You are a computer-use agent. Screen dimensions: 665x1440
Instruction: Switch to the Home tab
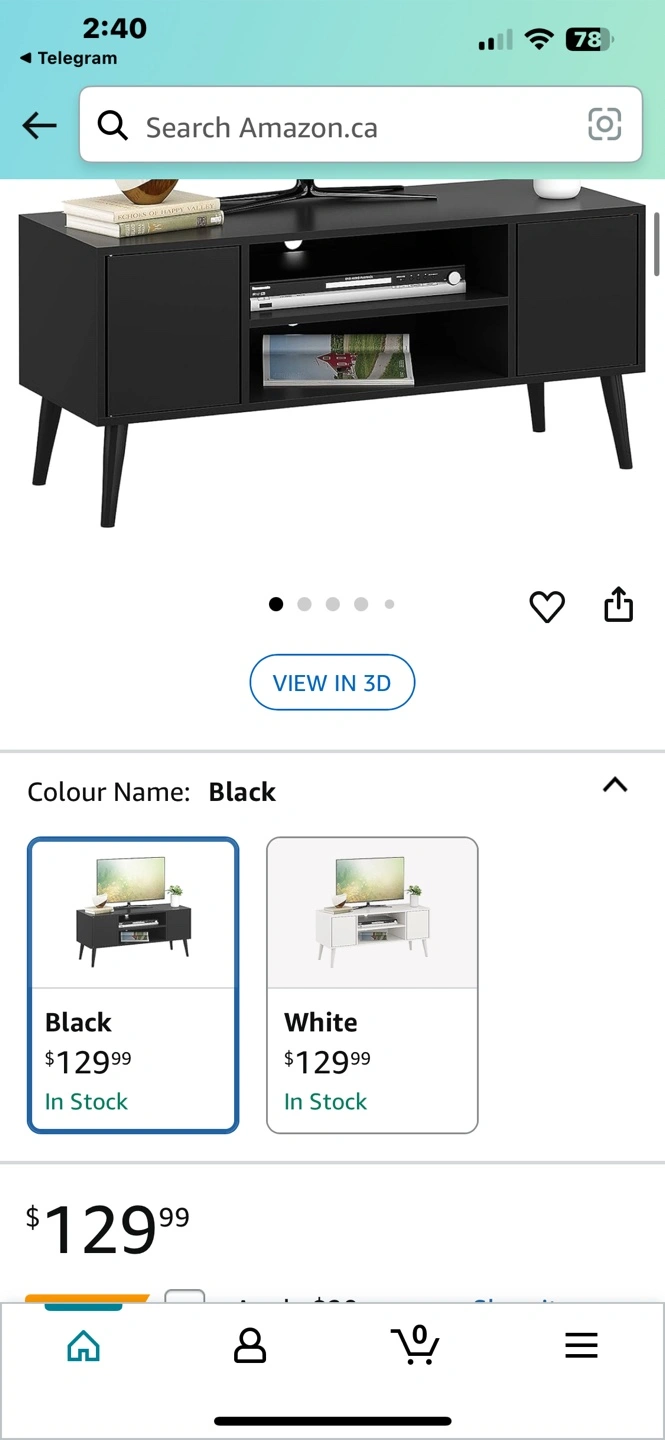click(84, 1346)
